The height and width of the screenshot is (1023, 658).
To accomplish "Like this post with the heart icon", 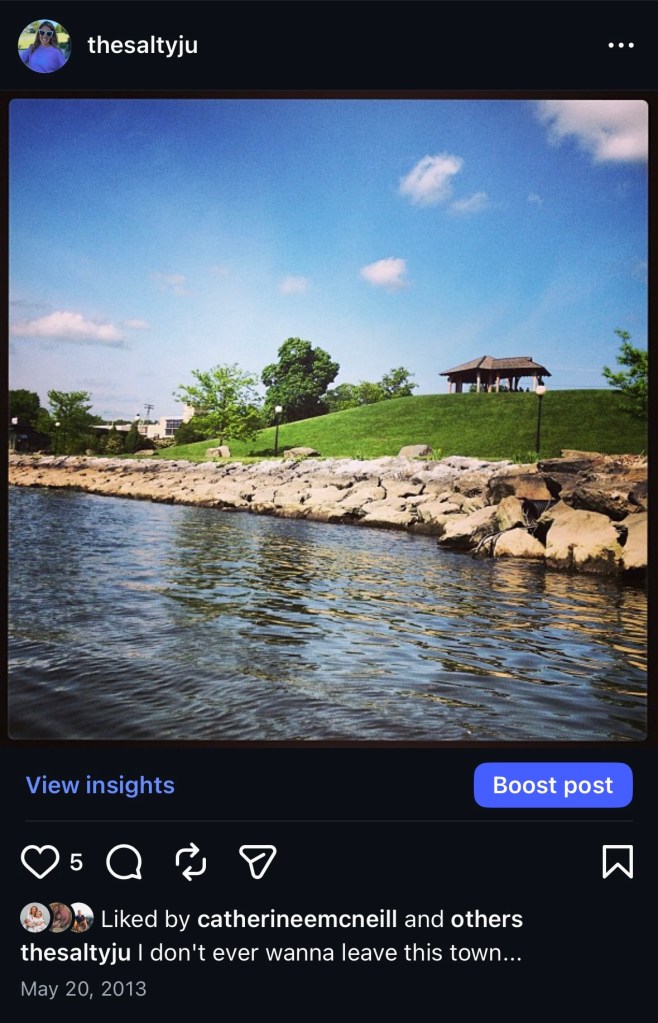I will tap(40, 861).
